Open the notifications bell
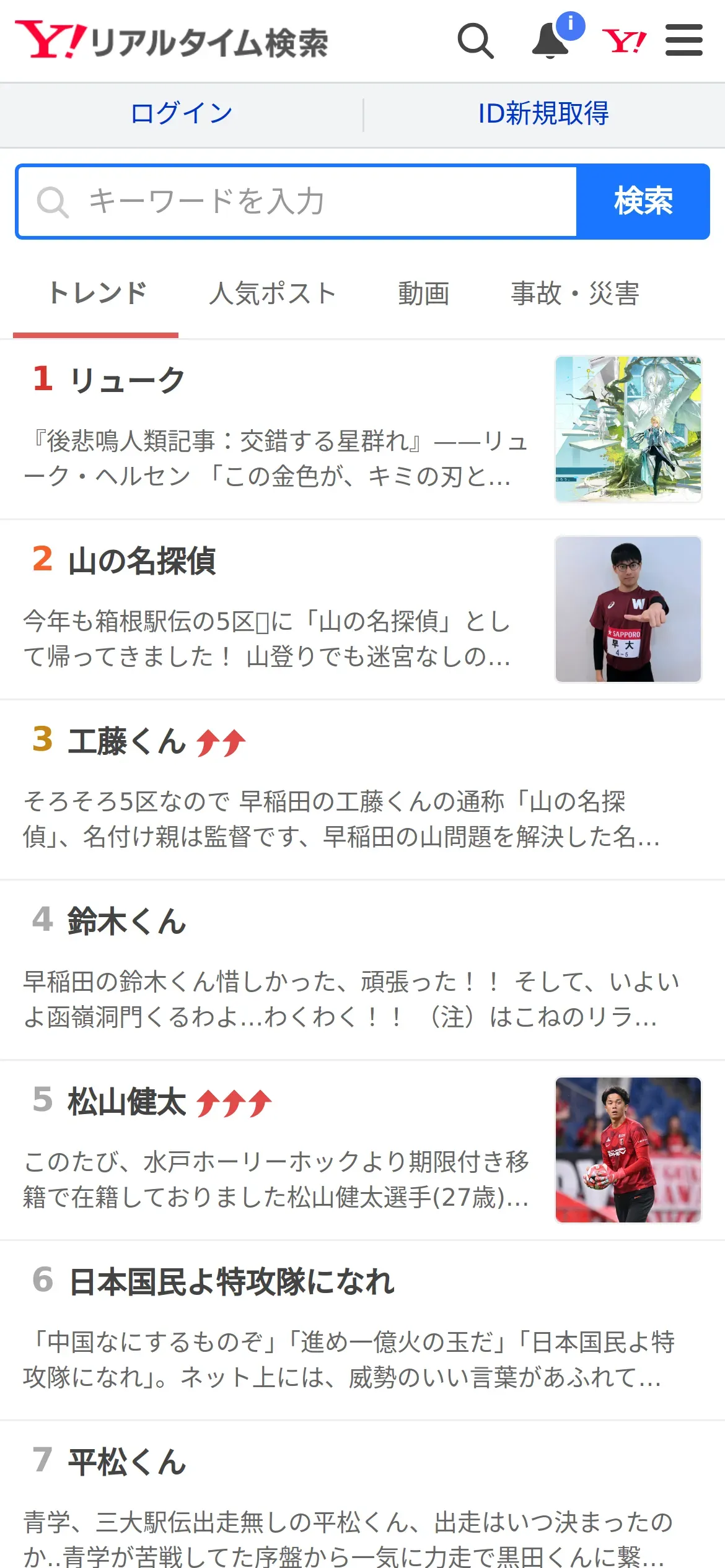 coord(551,41)
